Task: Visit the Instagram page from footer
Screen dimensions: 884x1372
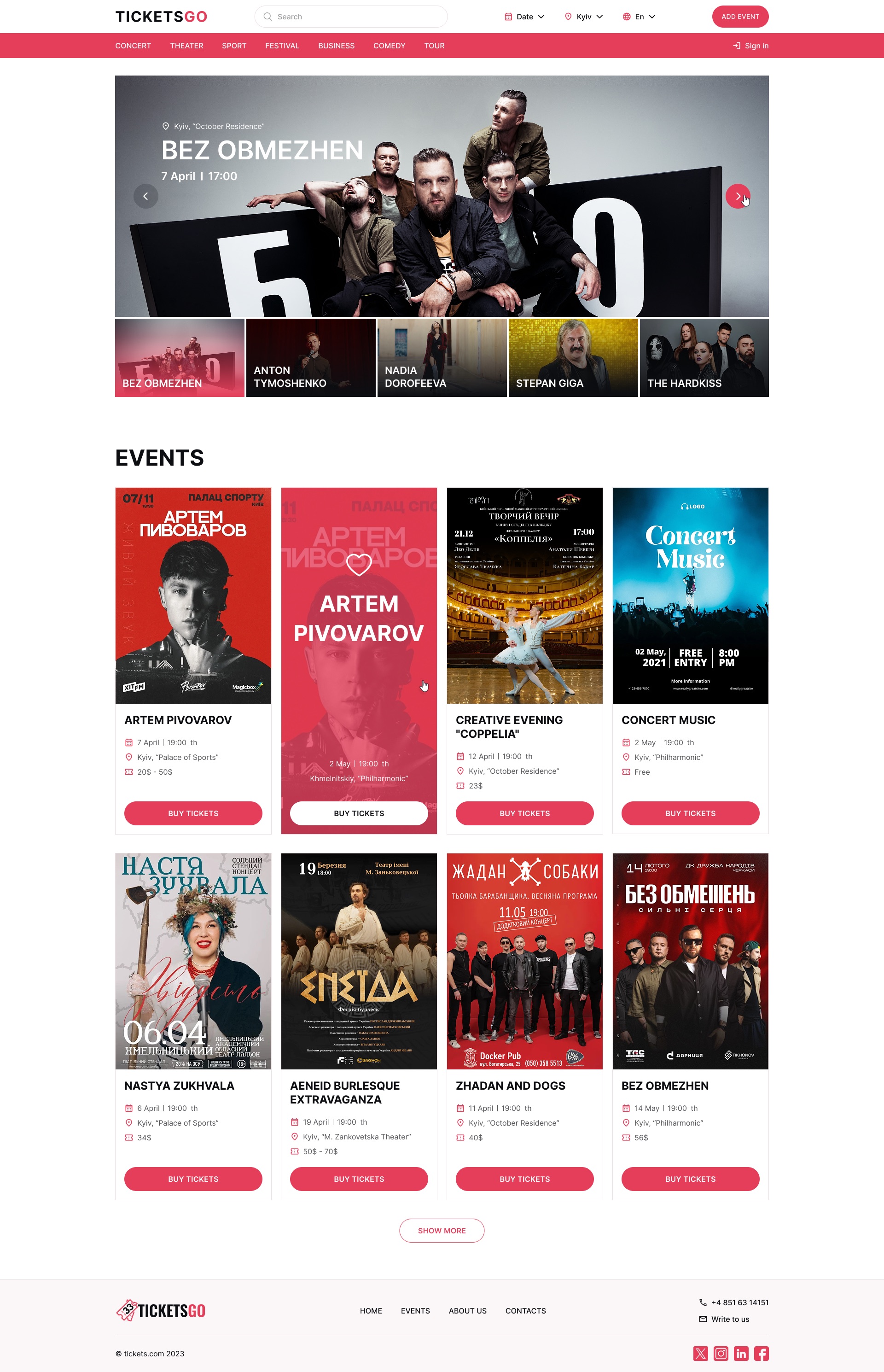Action: [721, 1354]
